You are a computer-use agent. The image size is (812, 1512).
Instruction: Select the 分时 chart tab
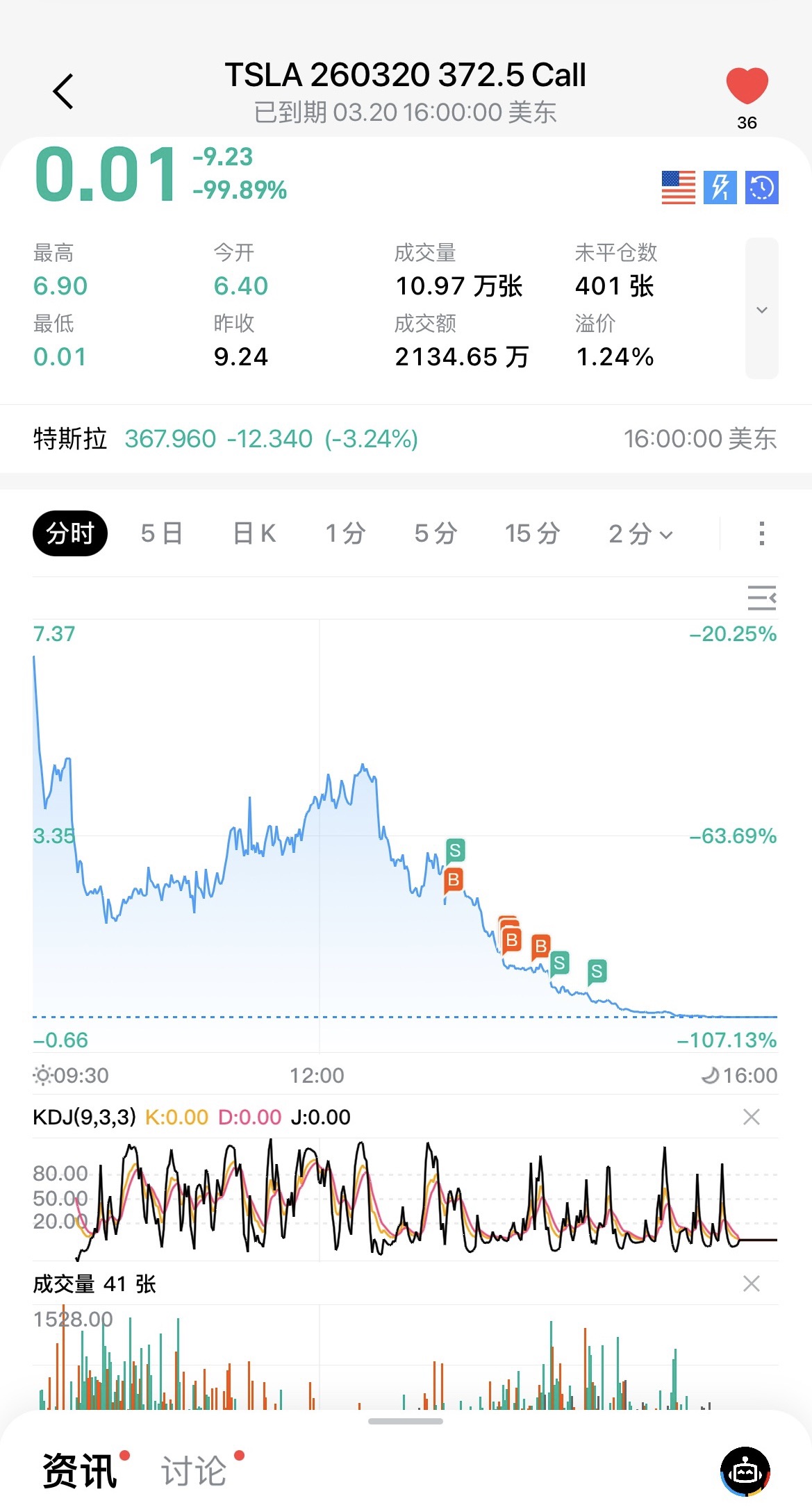click(x=70, y=533)
